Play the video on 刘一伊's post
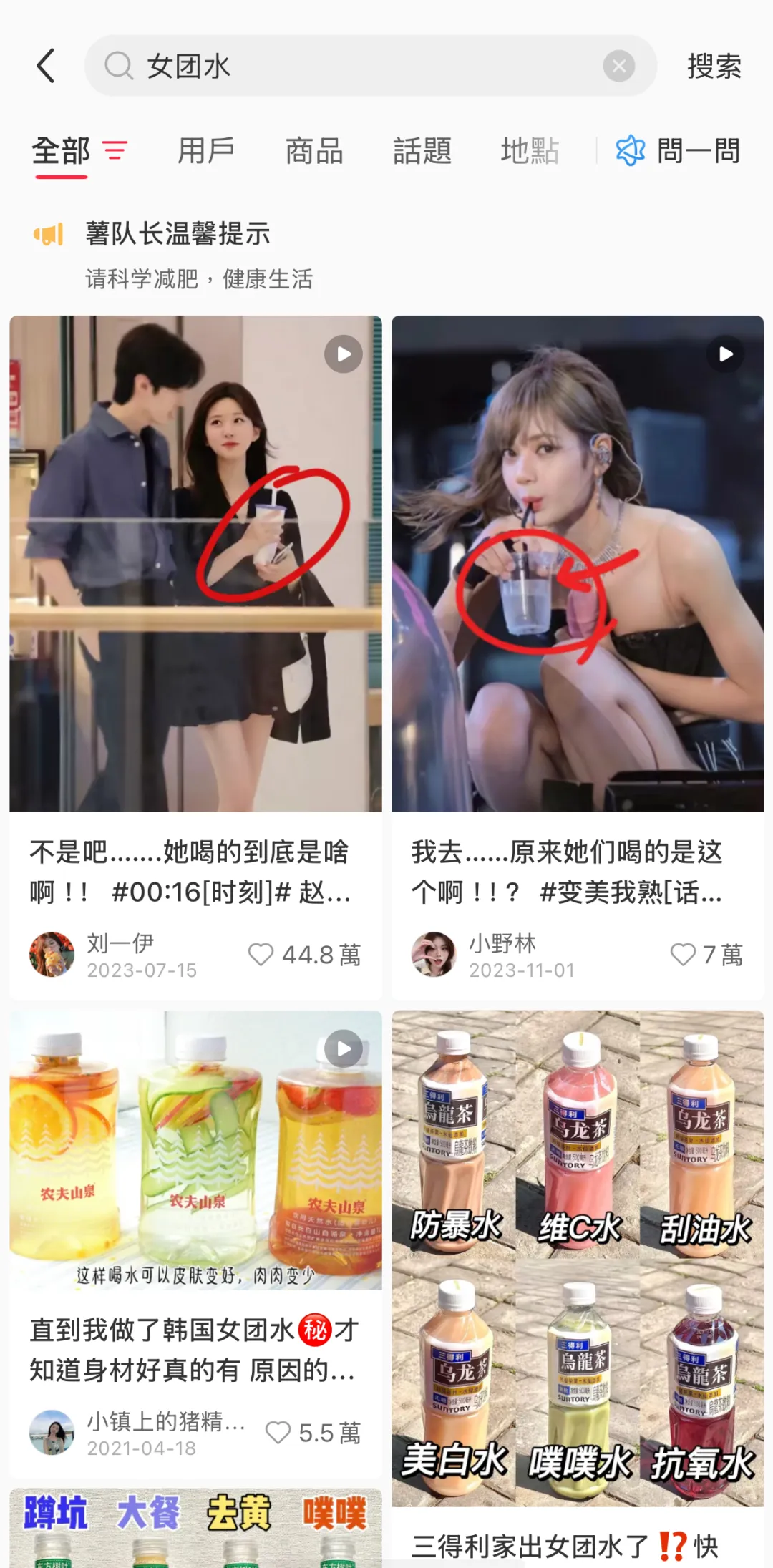773x1568 pixels. 343,354
